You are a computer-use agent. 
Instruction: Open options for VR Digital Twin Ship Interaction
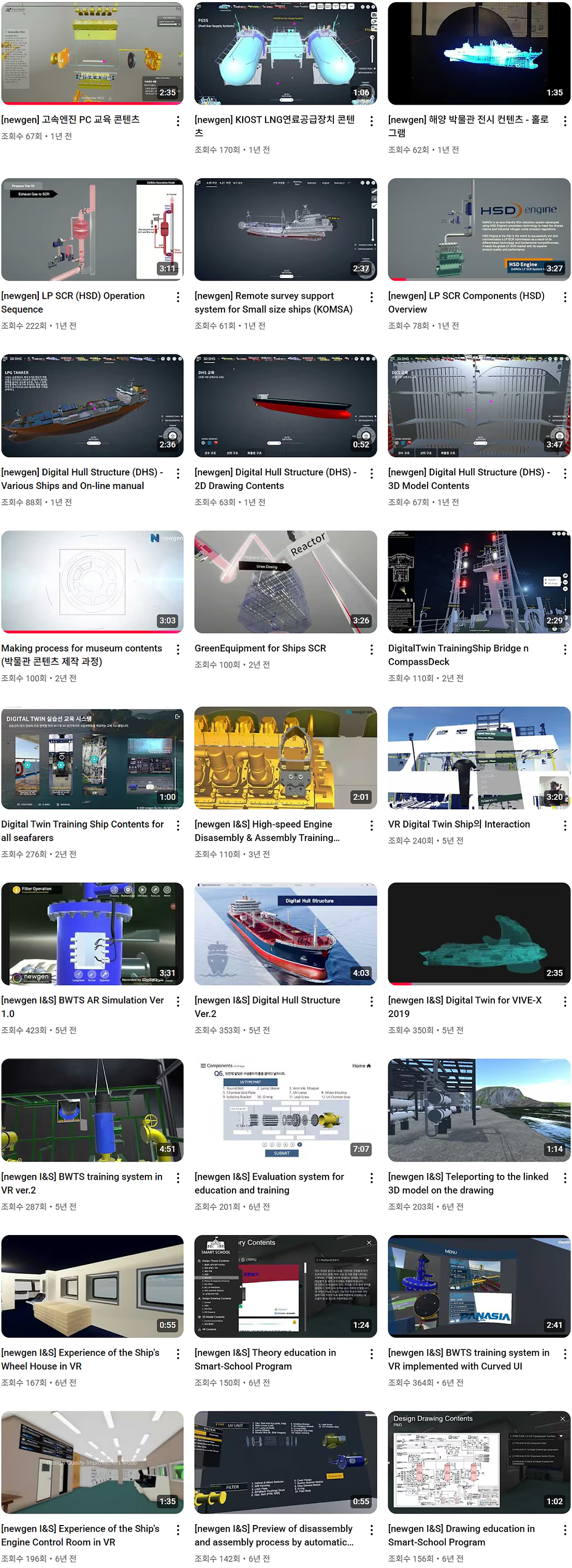pos(565,825)
